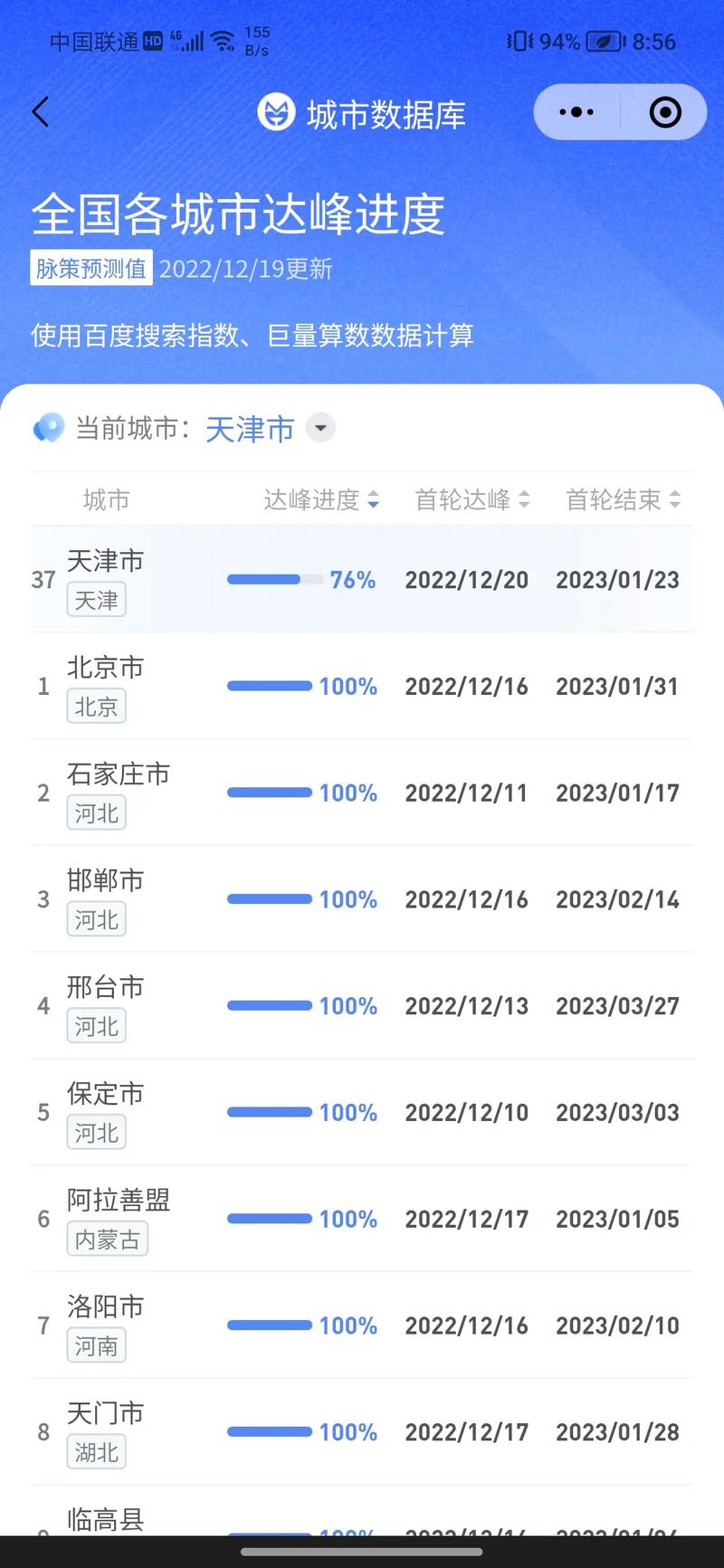The image size is (724, 1568).
Task: Select the 阿拉善盟 row
Action: (362, 1219)
